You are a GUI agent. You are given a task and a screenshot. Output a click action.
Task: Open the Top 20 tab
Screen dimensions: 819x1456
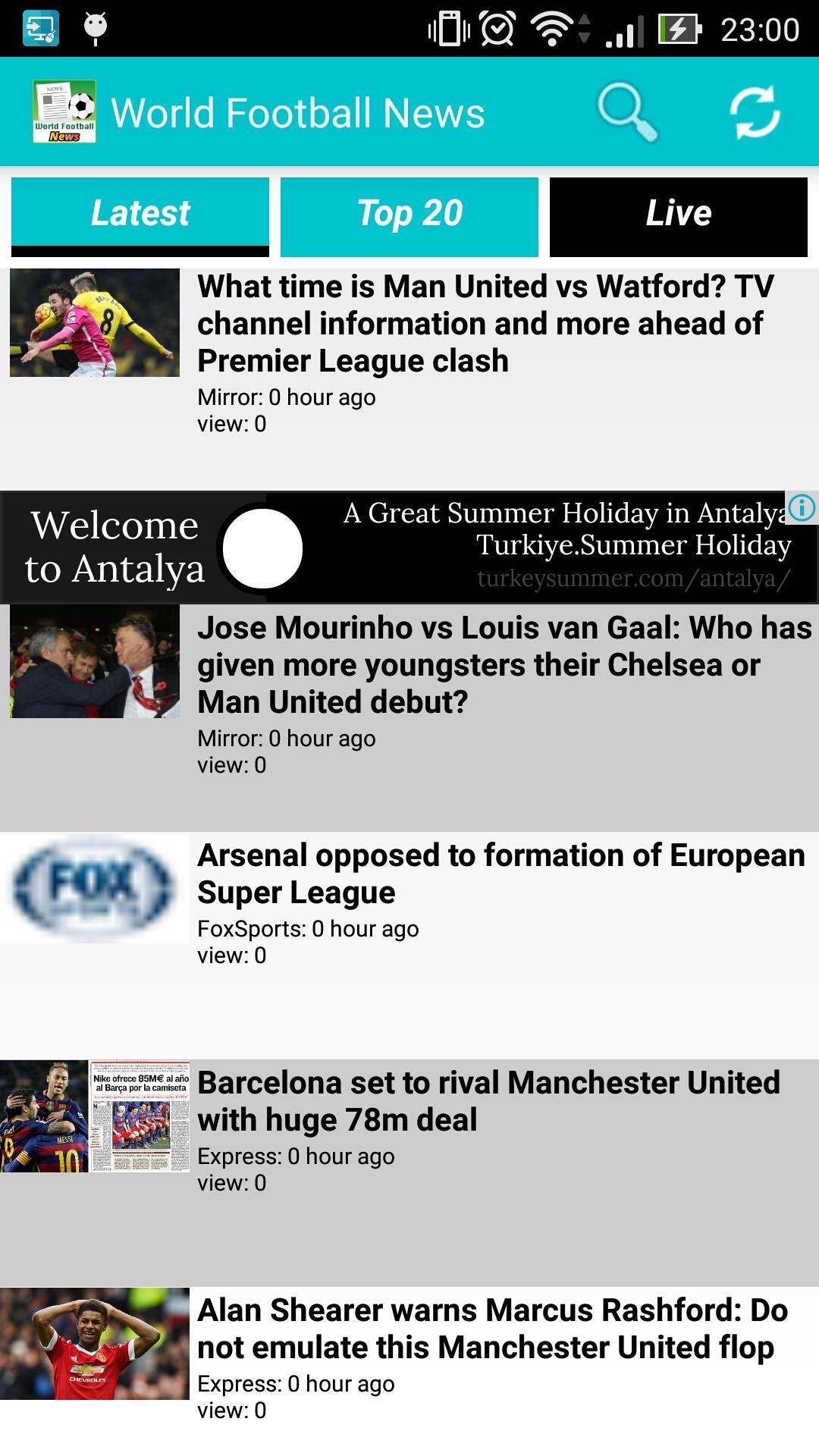tap(409, 213)
